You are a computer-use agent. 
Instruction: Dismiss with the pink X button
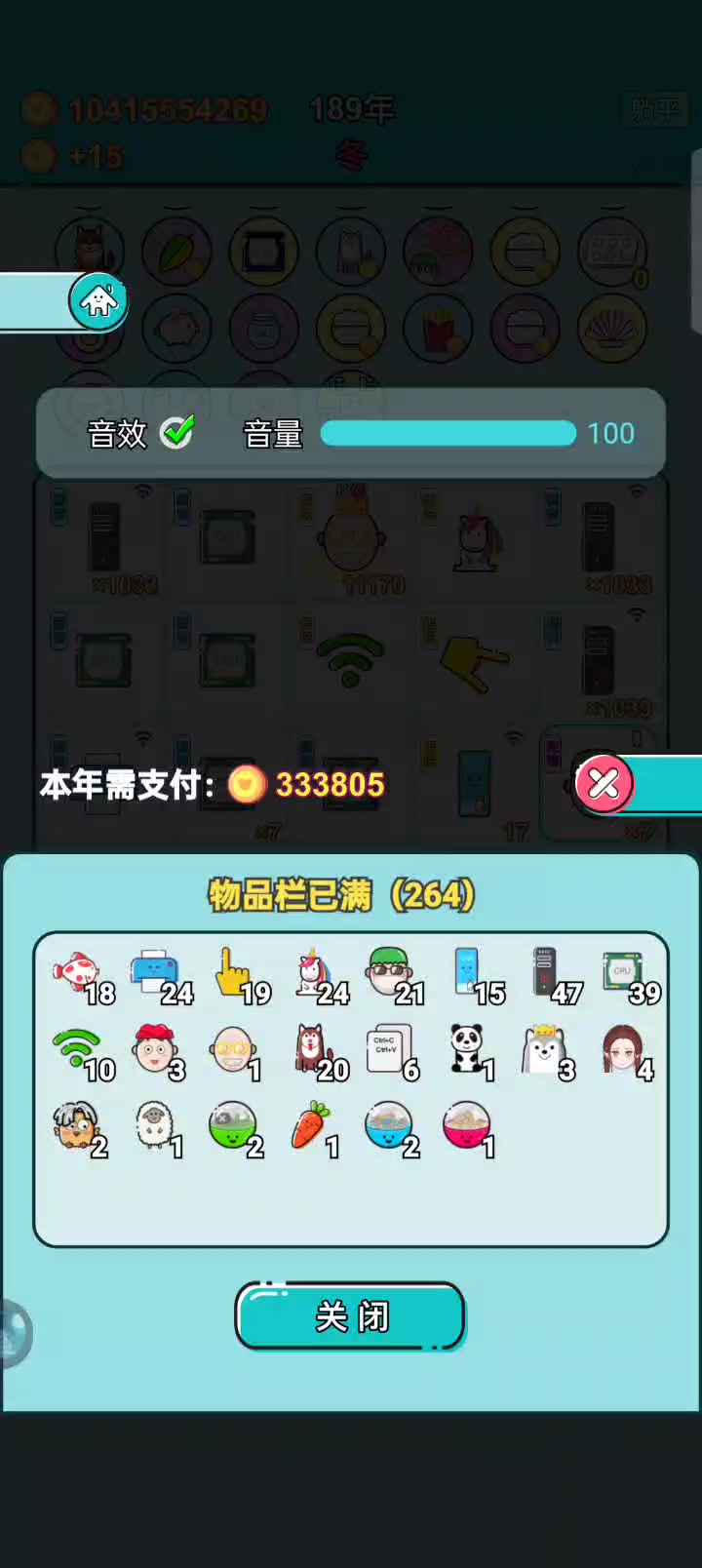(604, 783)
